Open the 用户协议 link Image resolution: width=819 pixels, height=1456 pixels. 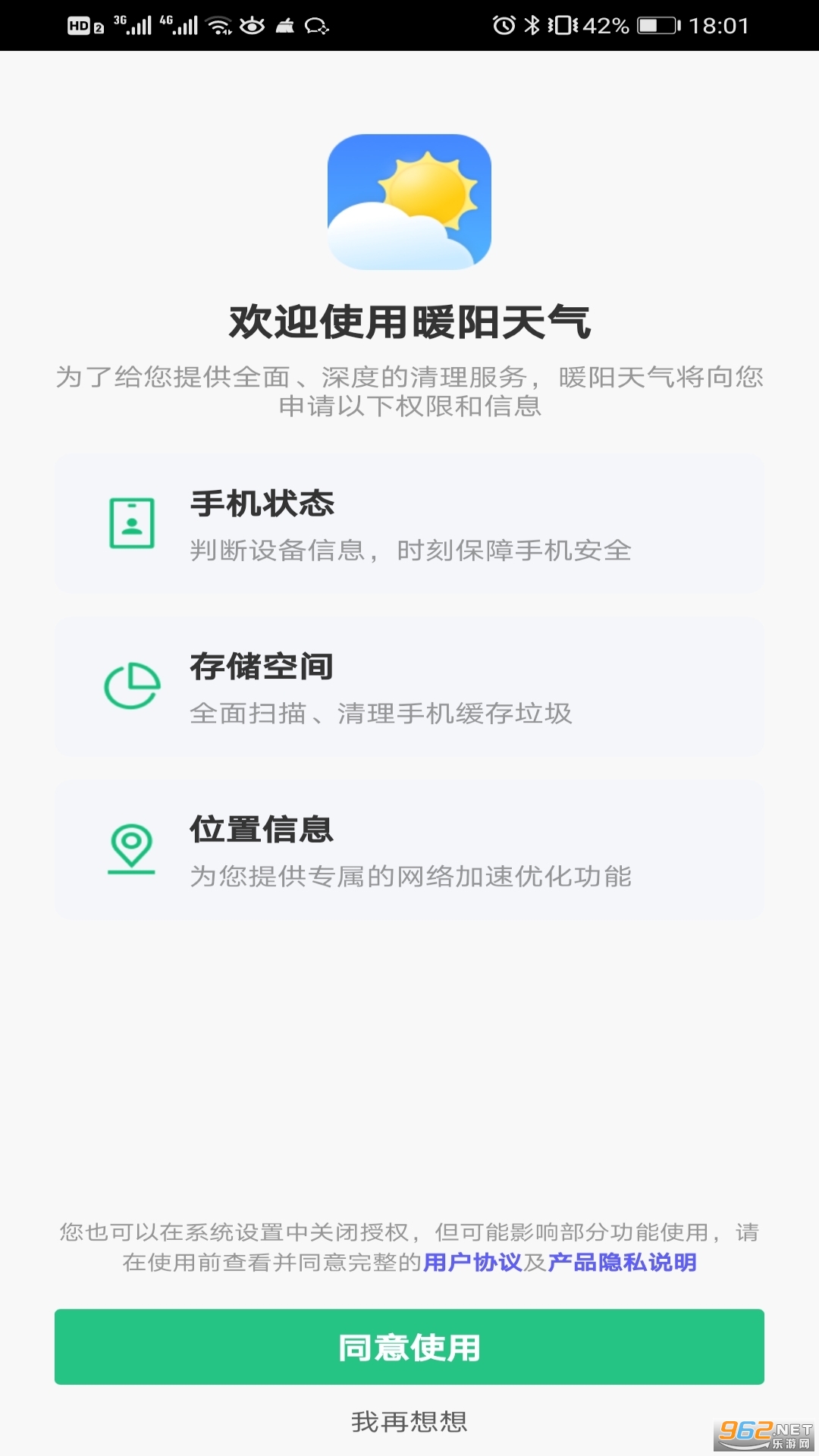click(x=472, y=1262)
